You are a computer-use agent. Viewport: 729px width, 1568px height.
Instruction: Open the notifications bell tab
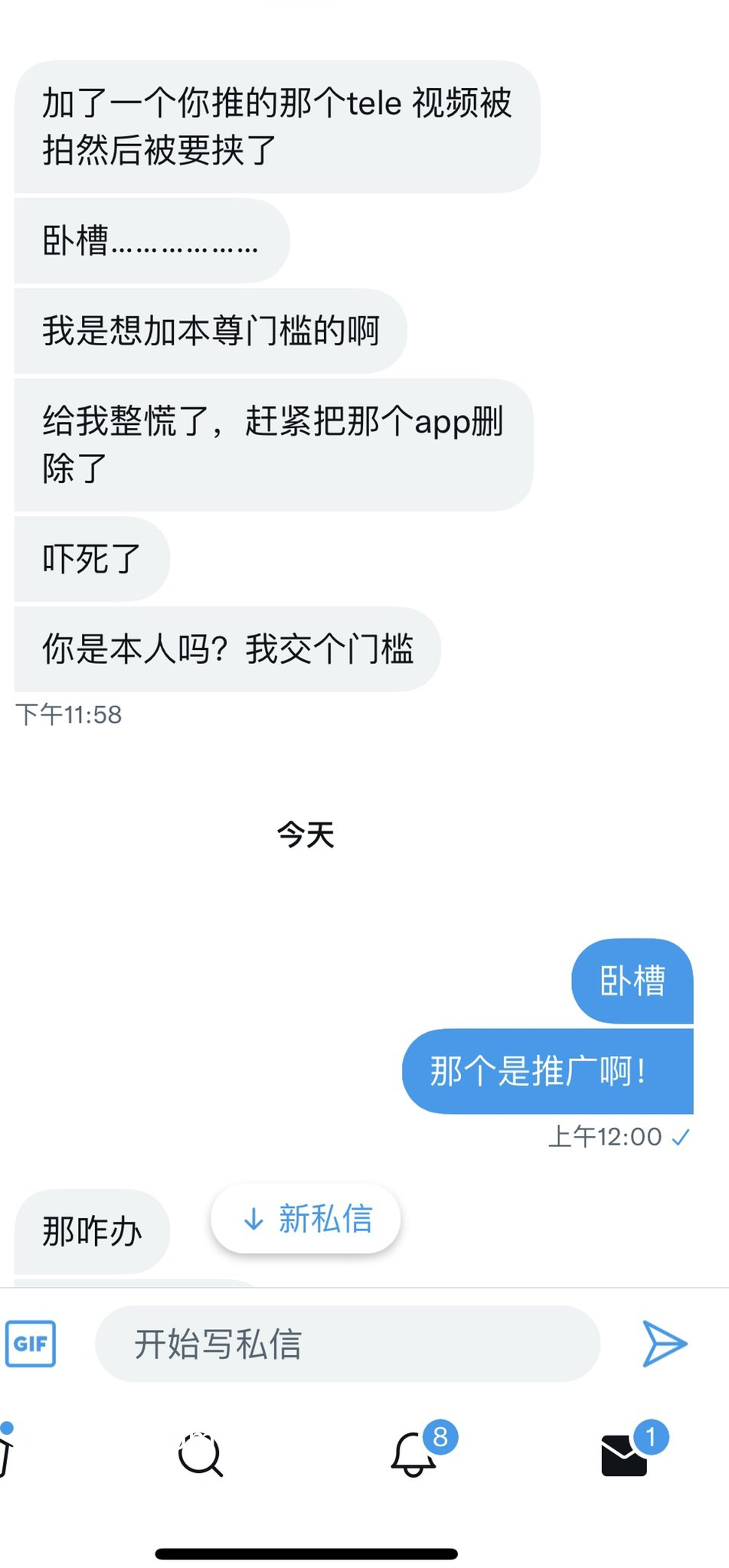coord(414,1453)
